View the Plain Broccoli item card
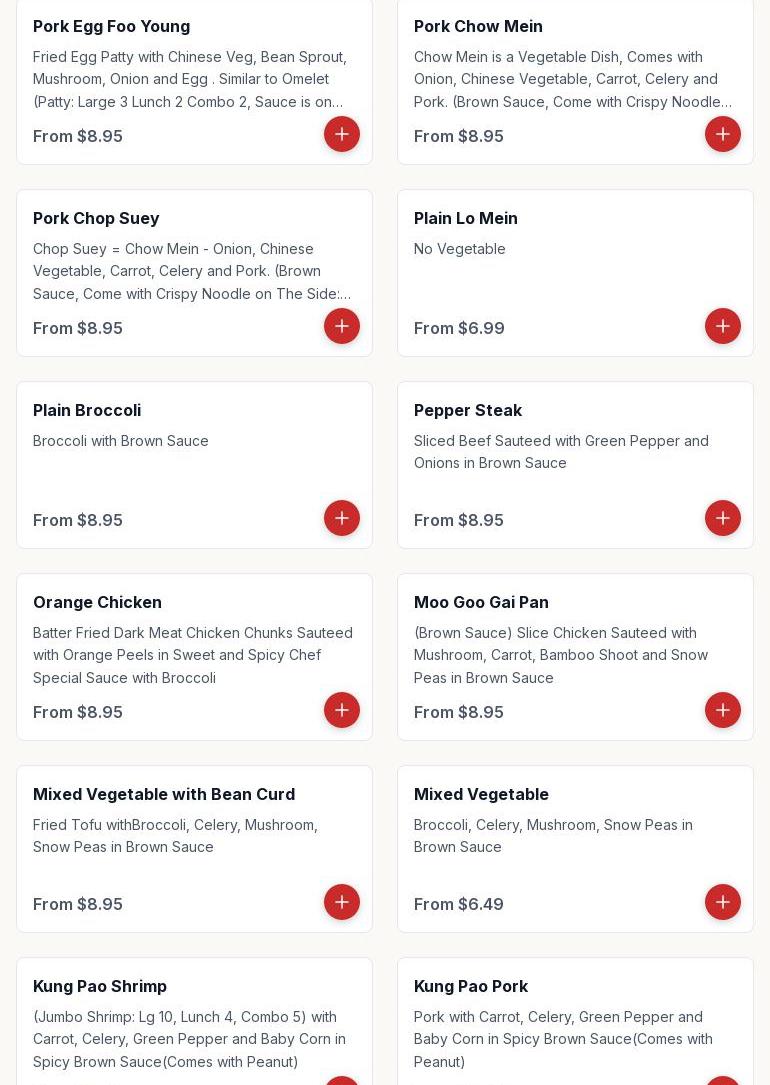The width and height of the screenshot is (770, 1085). point(180,450)
